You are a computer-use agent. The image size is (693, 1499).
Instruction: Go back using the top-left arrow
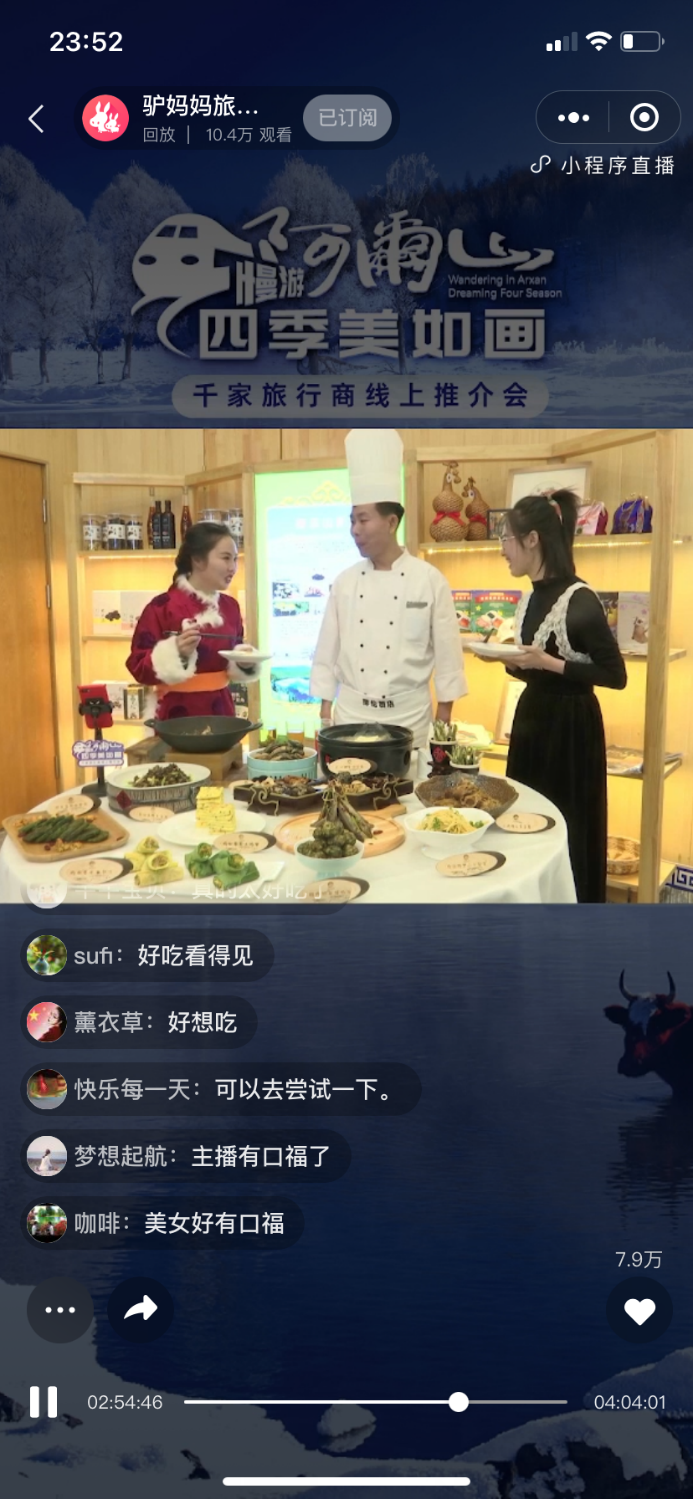click(36, 119)
